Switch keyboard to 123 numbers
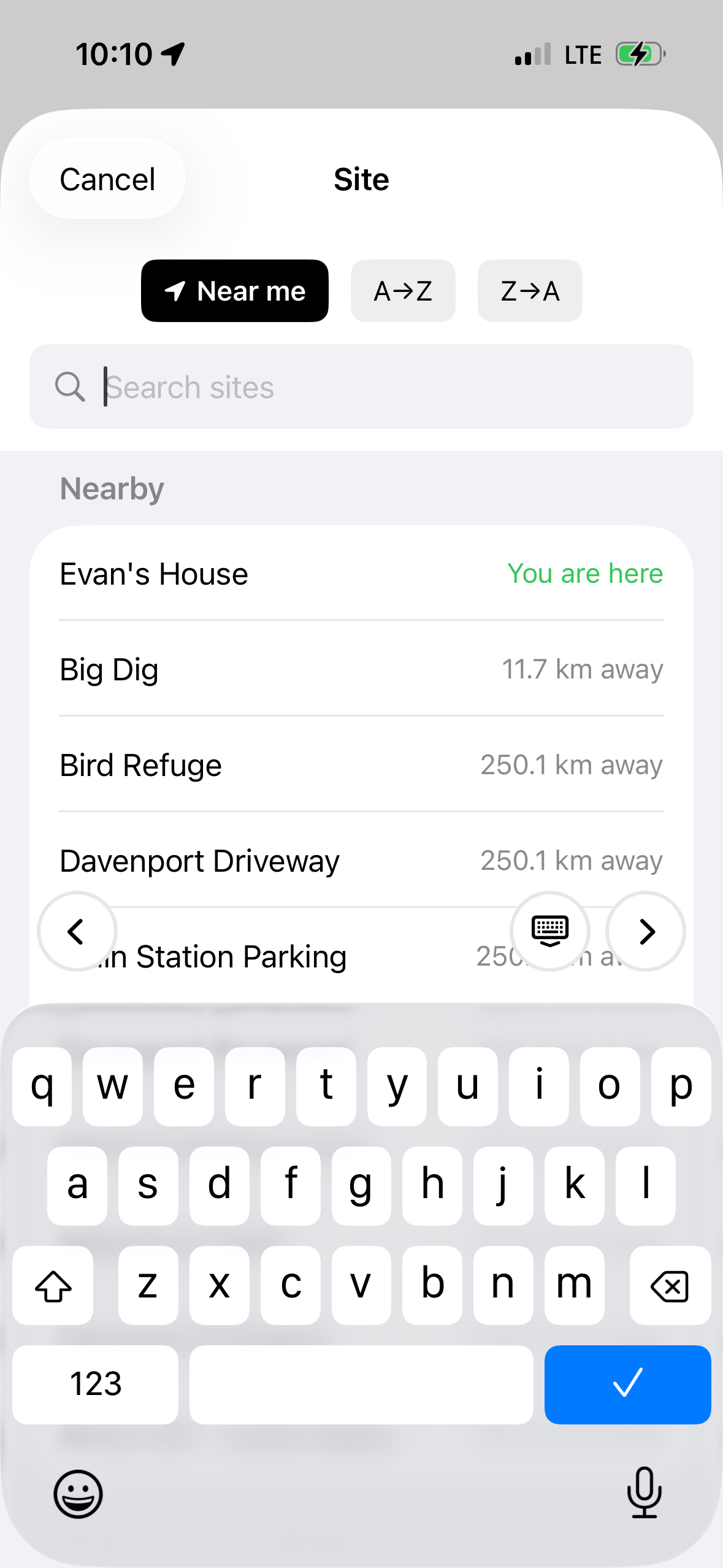The image size is (723, 1568). [96, 1385]
